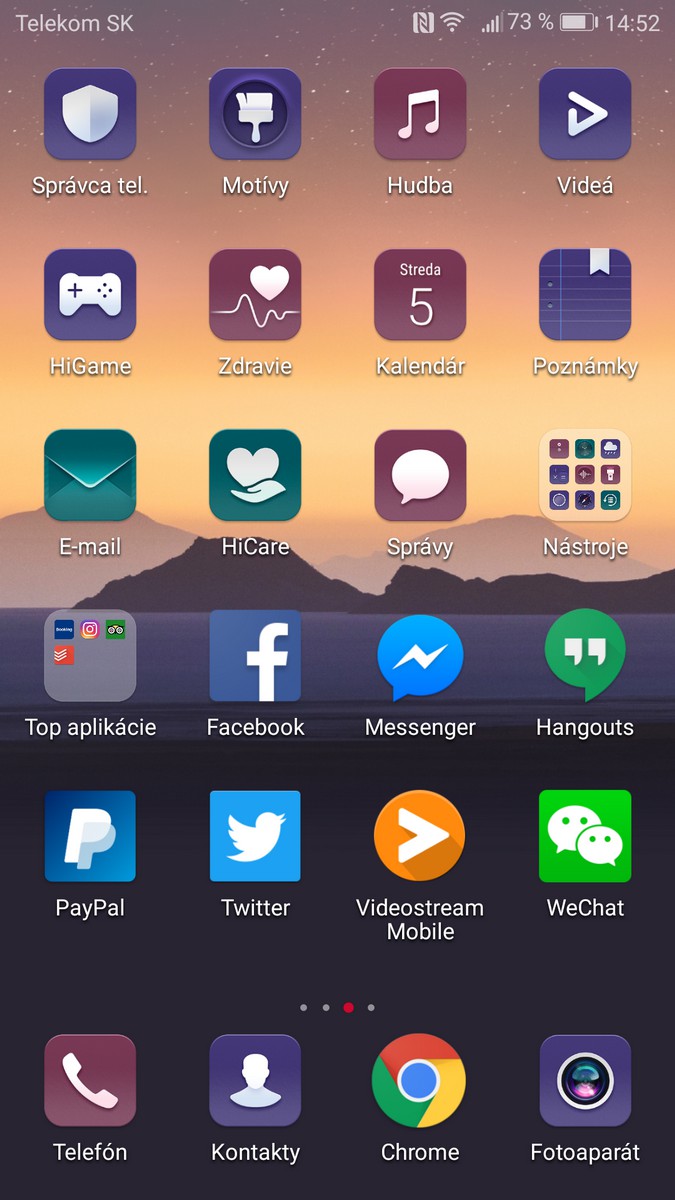Viewport: 675px width, 1200px height.
Task: Open the PayPal app
Action: [x=90, y=837]
